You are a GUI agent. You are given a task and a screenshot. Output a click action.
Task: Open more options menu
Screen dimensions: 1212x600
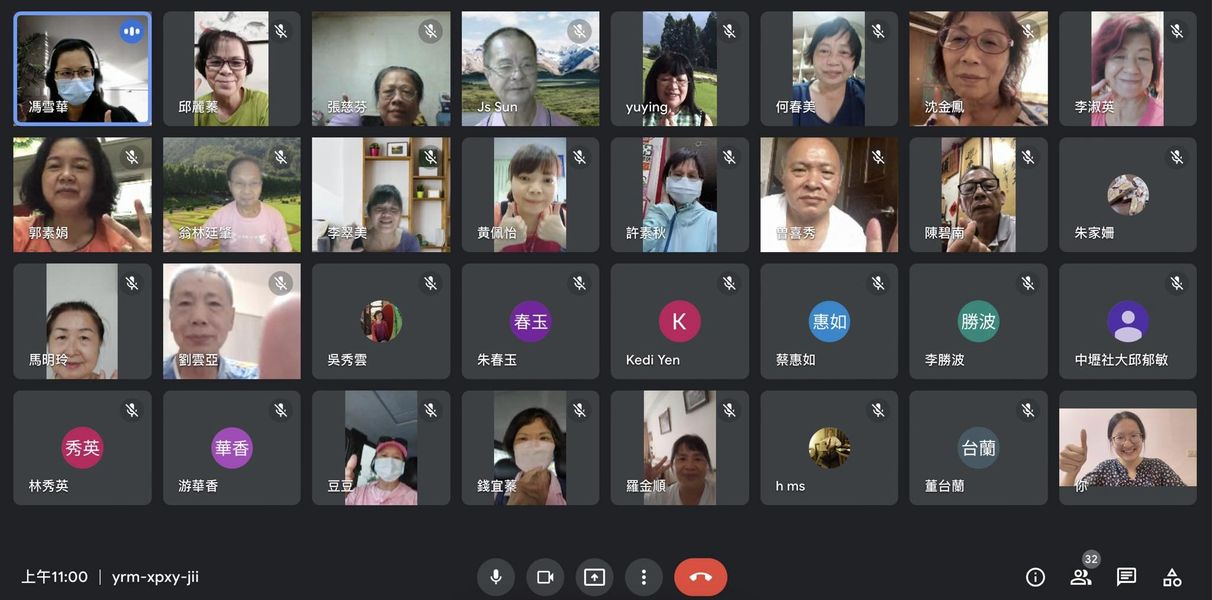(x=644, y=577)
